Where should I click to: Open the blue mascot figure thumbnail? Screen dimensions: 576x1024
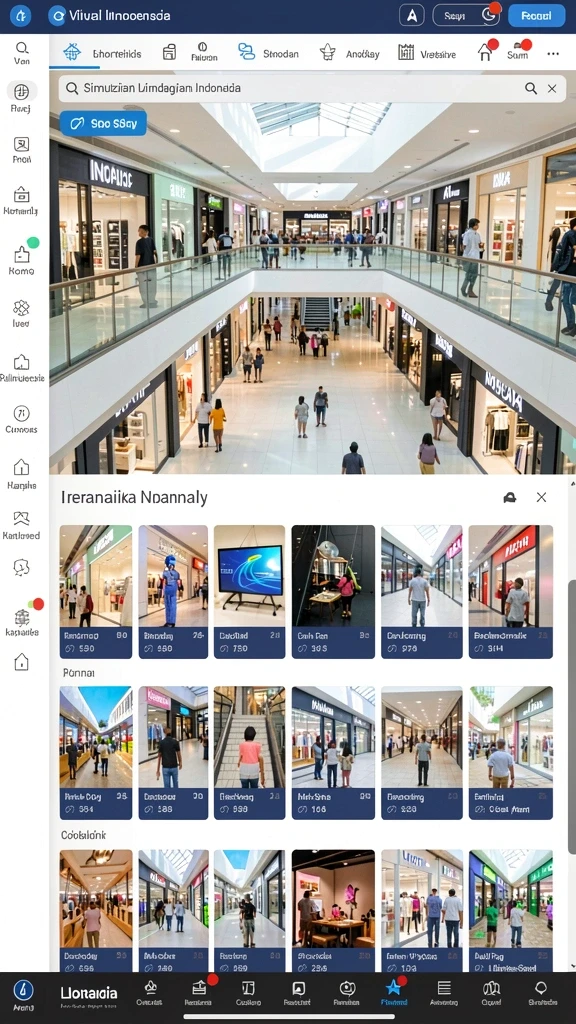click(173, 592)
